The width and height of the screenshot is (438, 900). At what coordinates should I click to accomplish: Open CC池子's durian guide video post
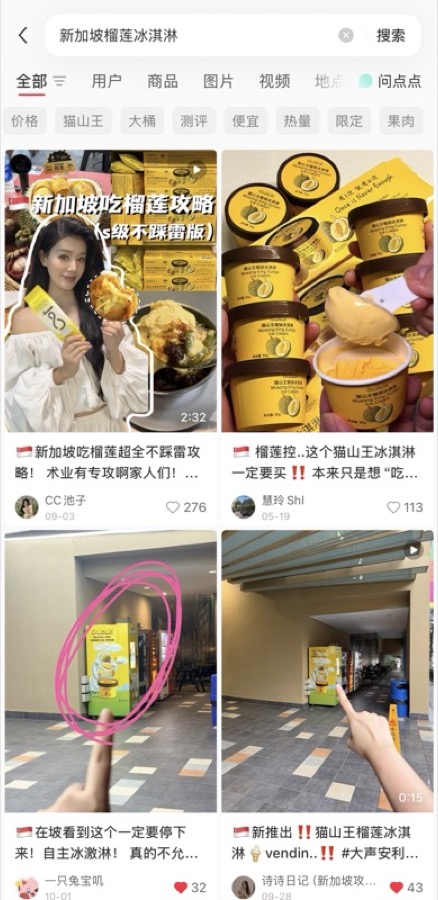[x=111, y=291]
